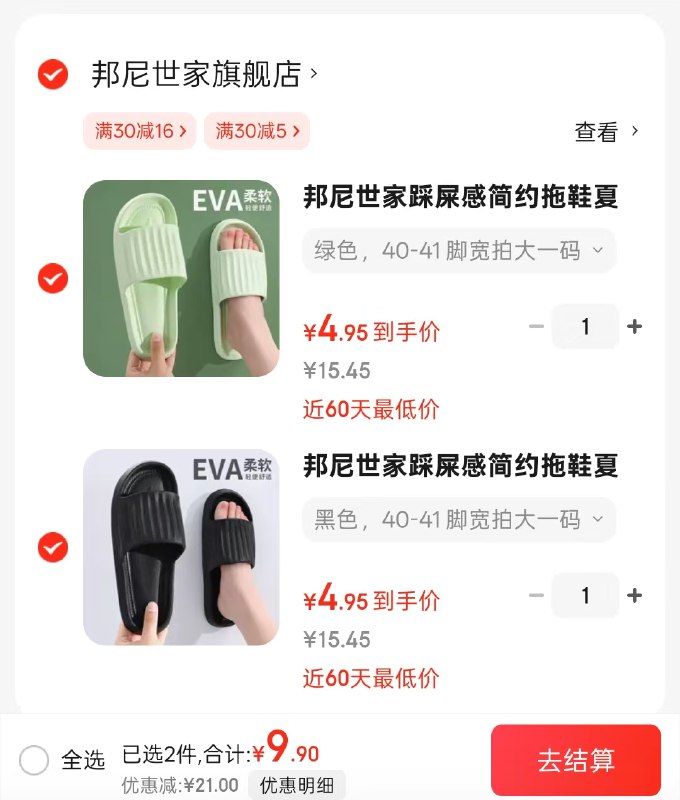Decrease quantity of the black slippers

coord(537,596)
